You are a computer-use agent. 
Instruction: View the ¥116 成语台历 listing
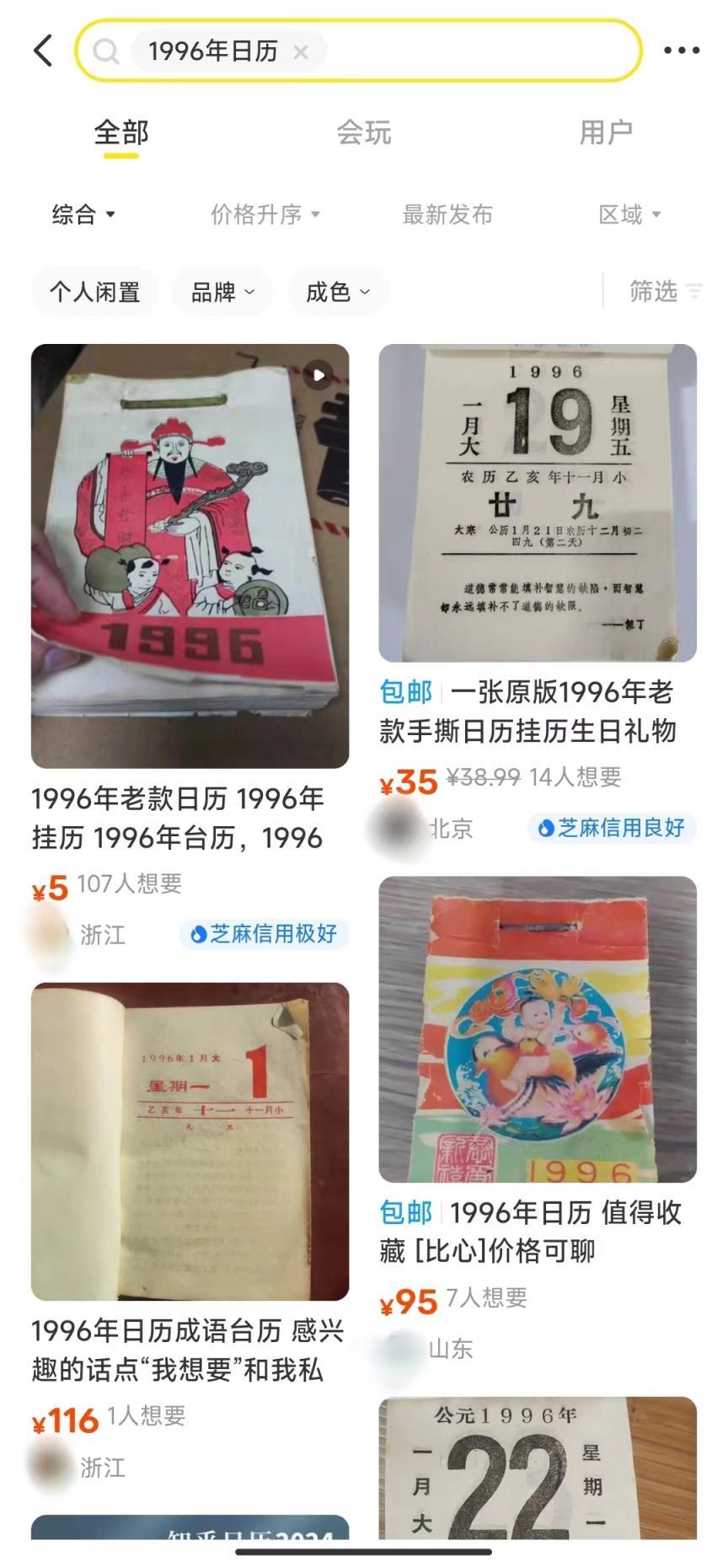coord(190,1141)
